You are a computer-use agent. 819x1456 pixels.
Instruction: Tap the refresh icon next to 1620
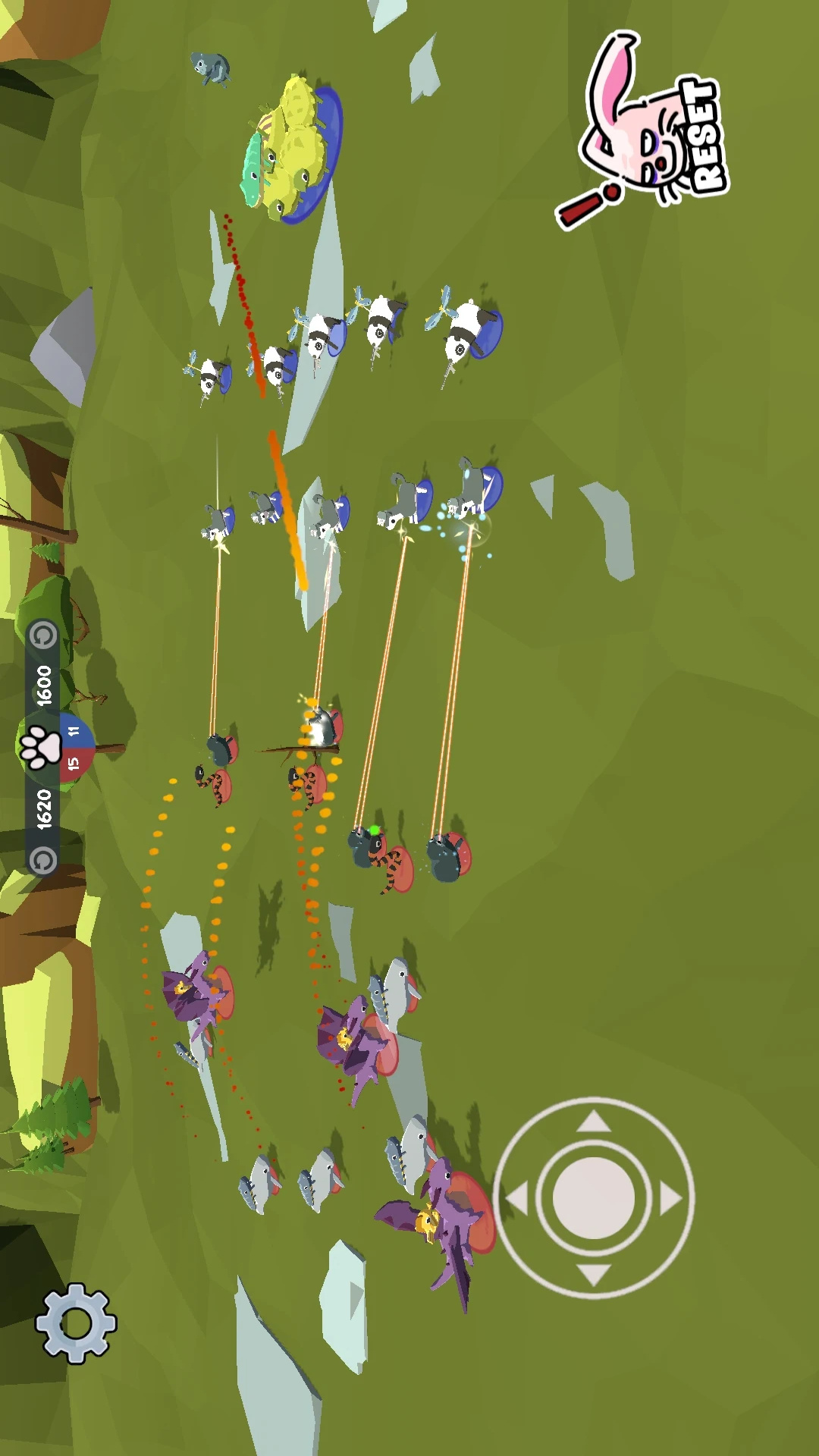[x=43, y=860]
